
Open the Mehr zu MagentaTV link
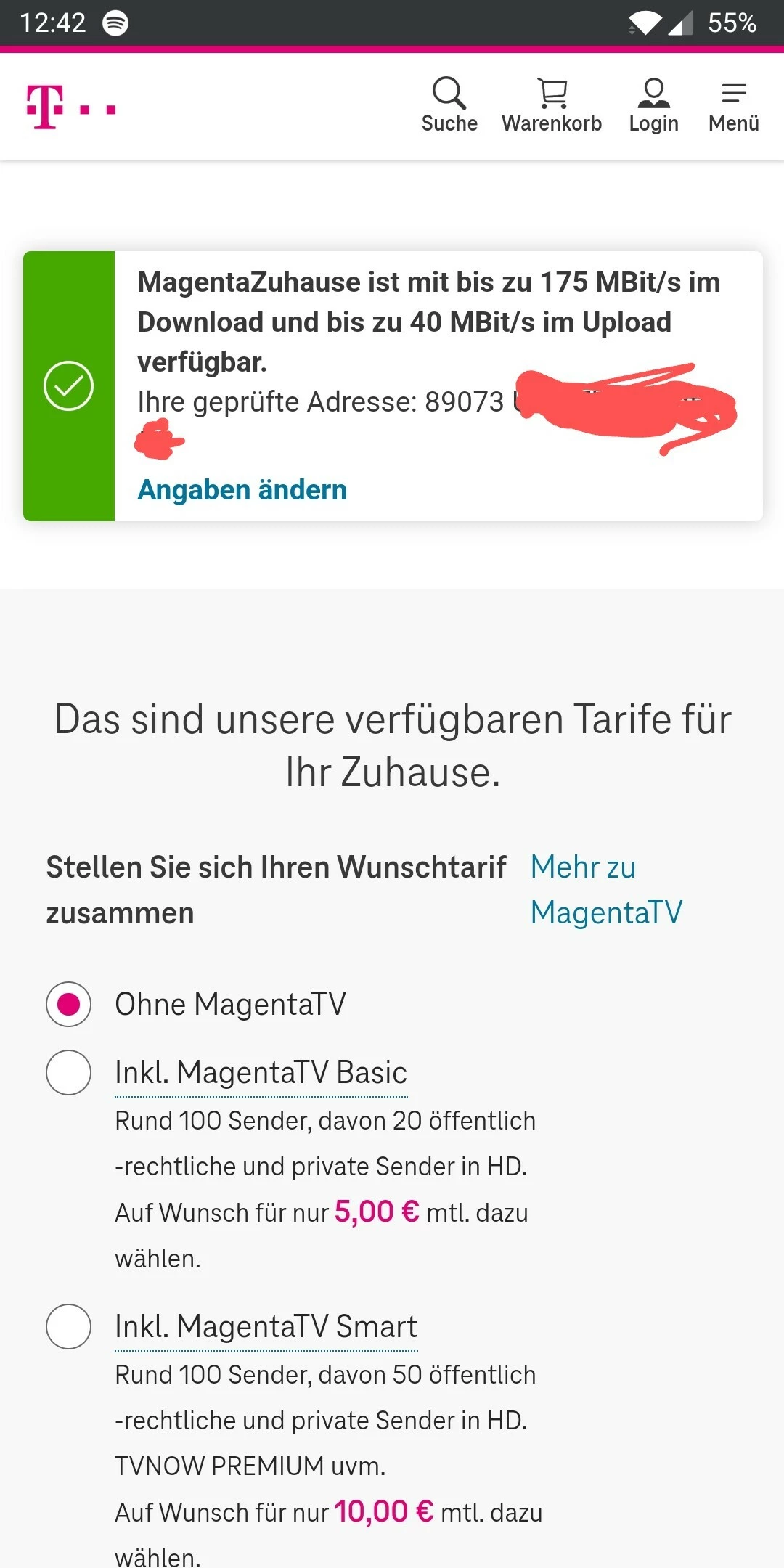(605, 889)
